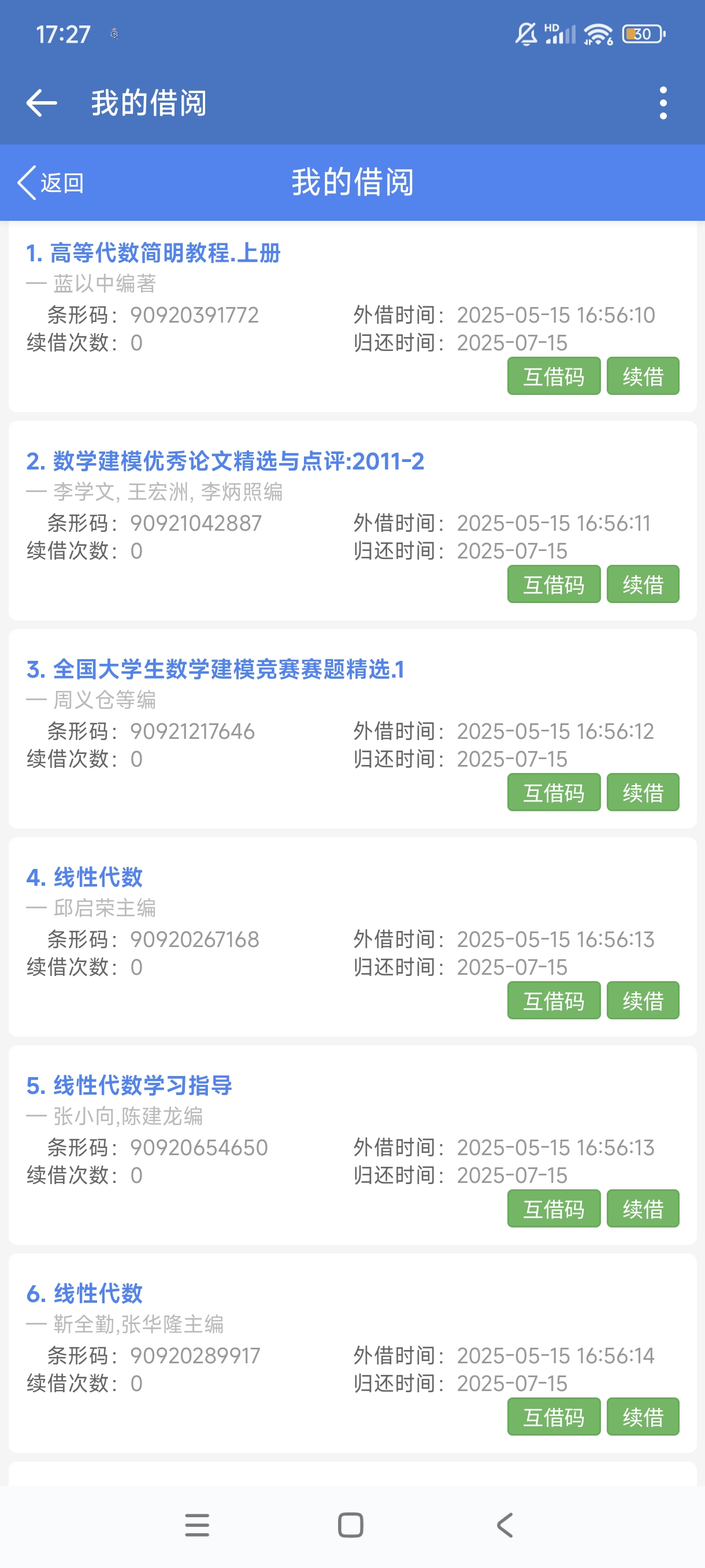The height and width of the screenshot is (1568, 705).
Task: Go to home via system navigation bar
Action: click(350, 1525)
